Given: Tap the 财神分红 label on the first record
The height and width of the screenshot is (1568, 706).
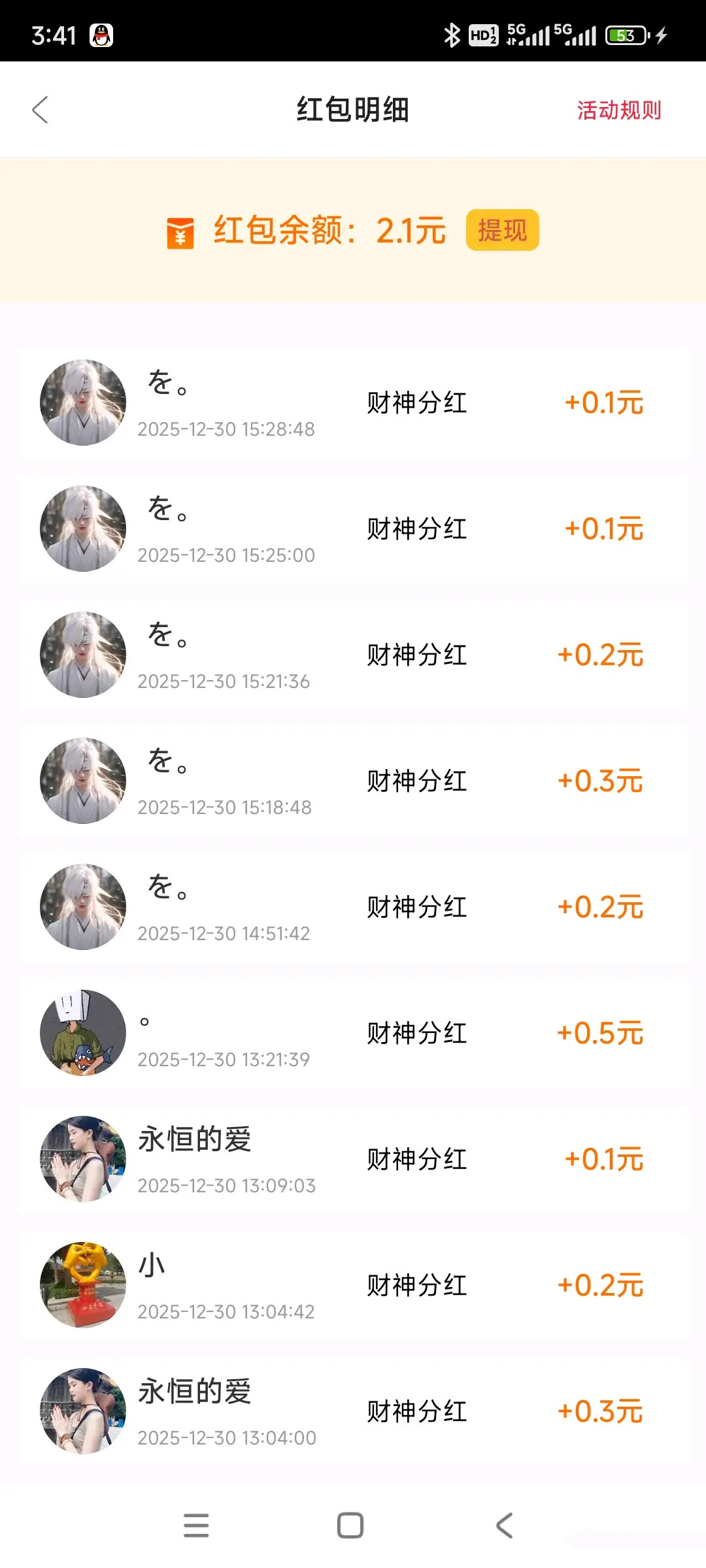Looking at the screenshot, I should 416,402.
